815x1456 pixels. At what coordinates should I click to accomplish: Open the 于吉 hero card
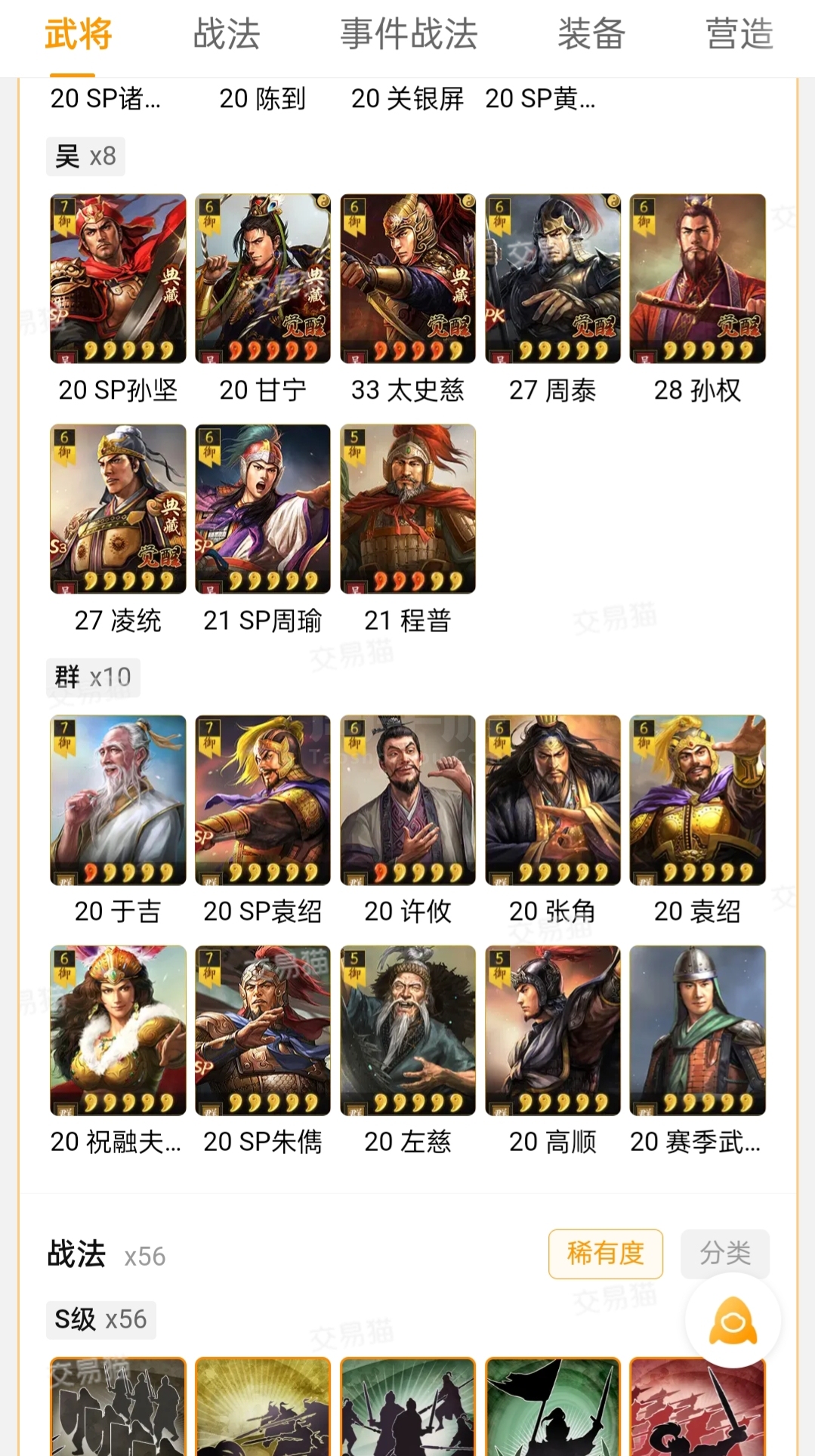[118, 800]
